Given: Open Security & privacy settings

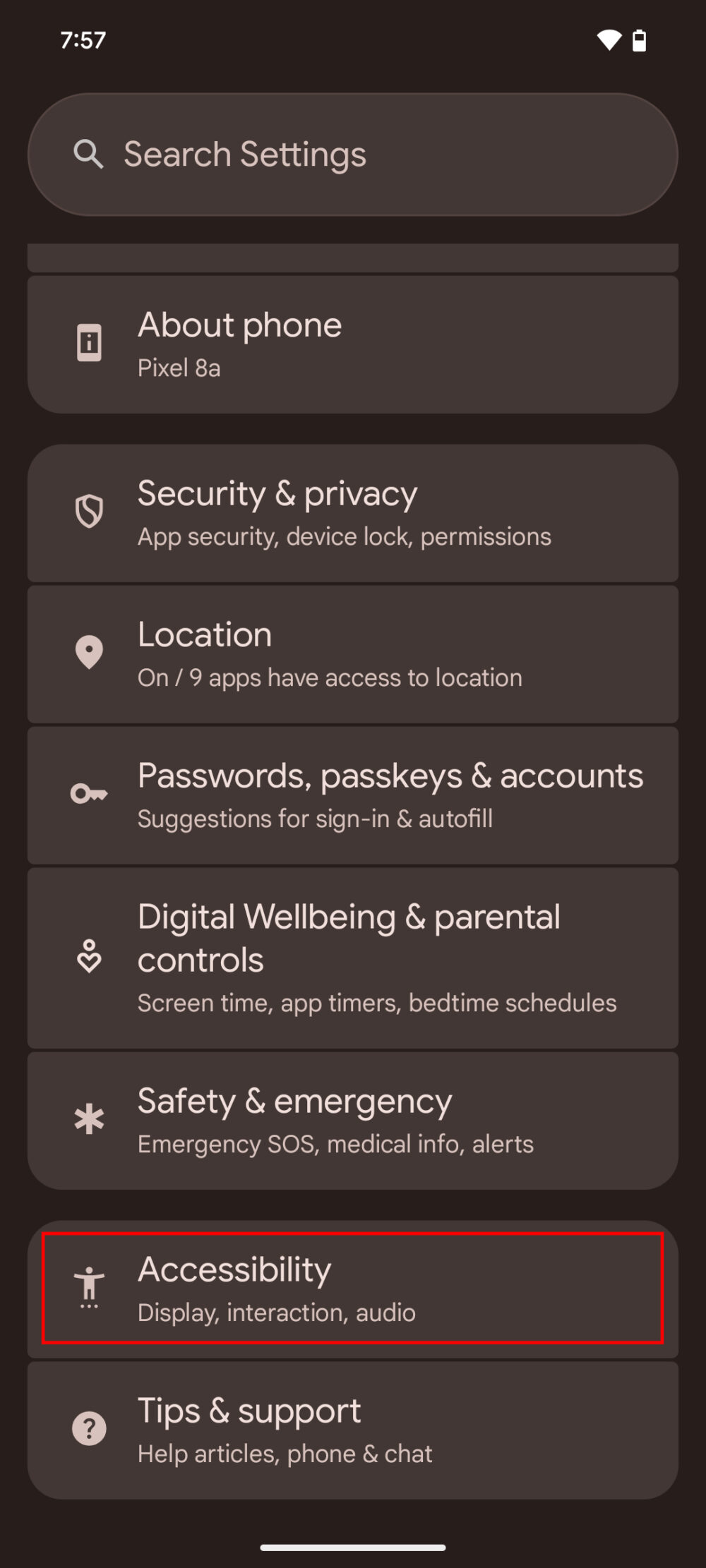Looking at the screenshot, I should tap(353, 513).
